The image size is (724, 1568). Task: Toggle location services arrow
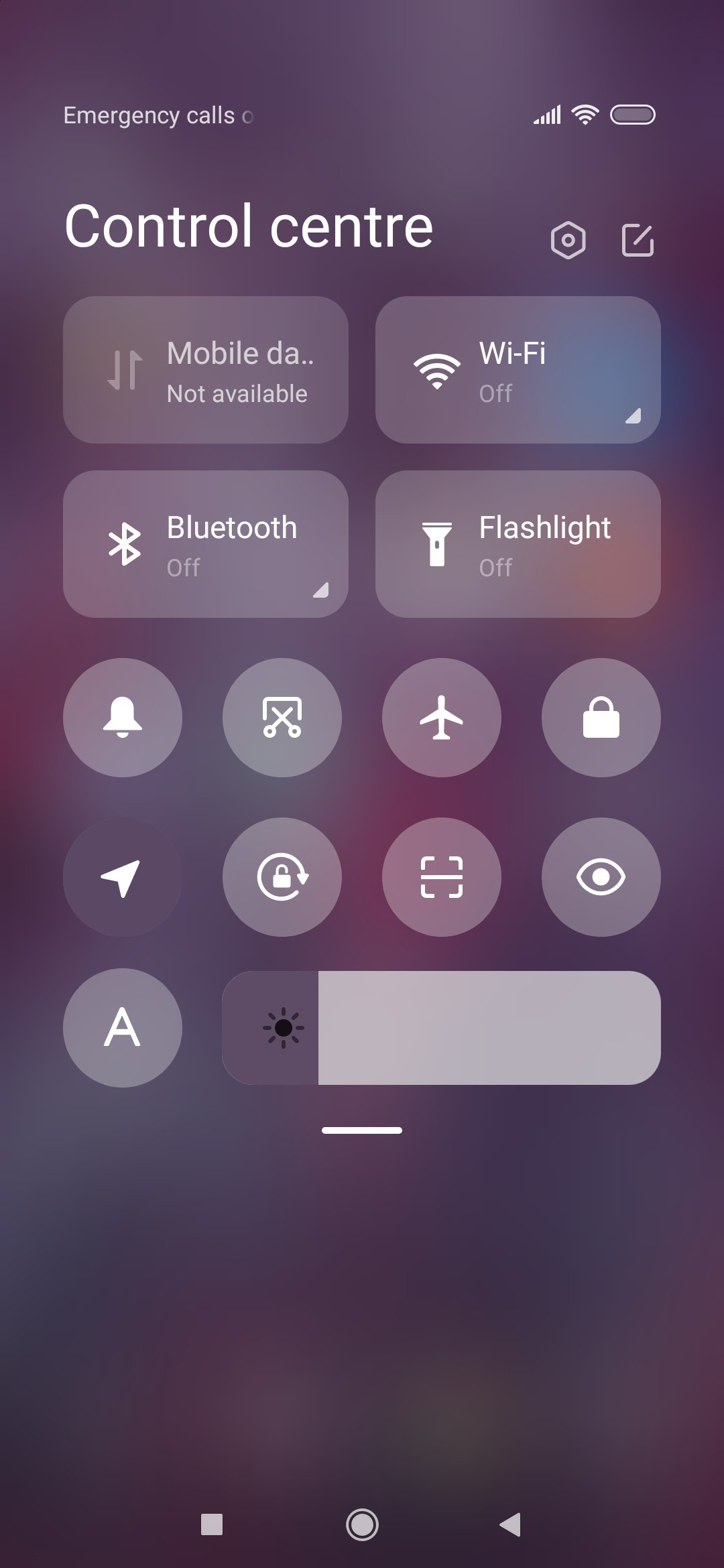click(123, 877)
